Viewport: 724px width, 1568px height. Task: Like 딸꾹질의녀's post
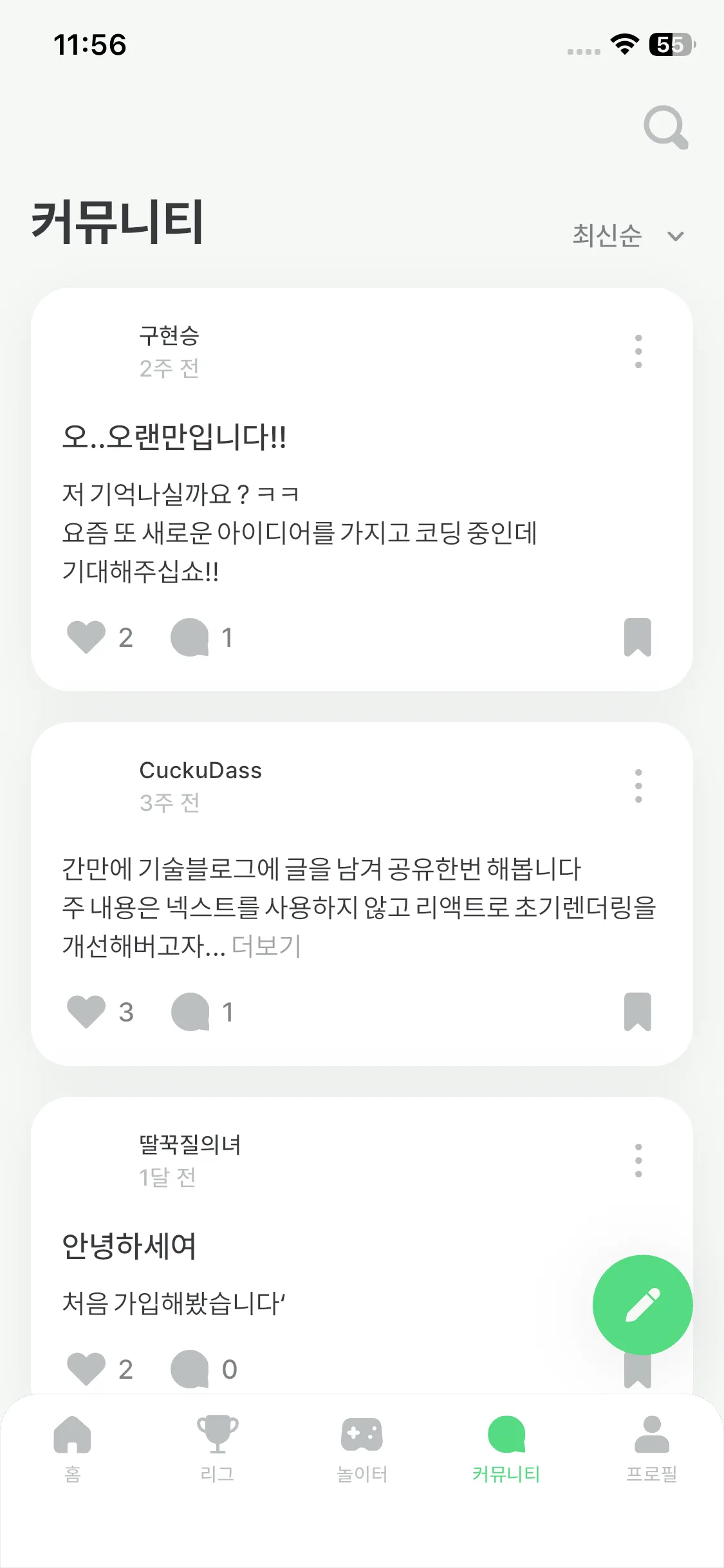click(x=86, y=1368)
